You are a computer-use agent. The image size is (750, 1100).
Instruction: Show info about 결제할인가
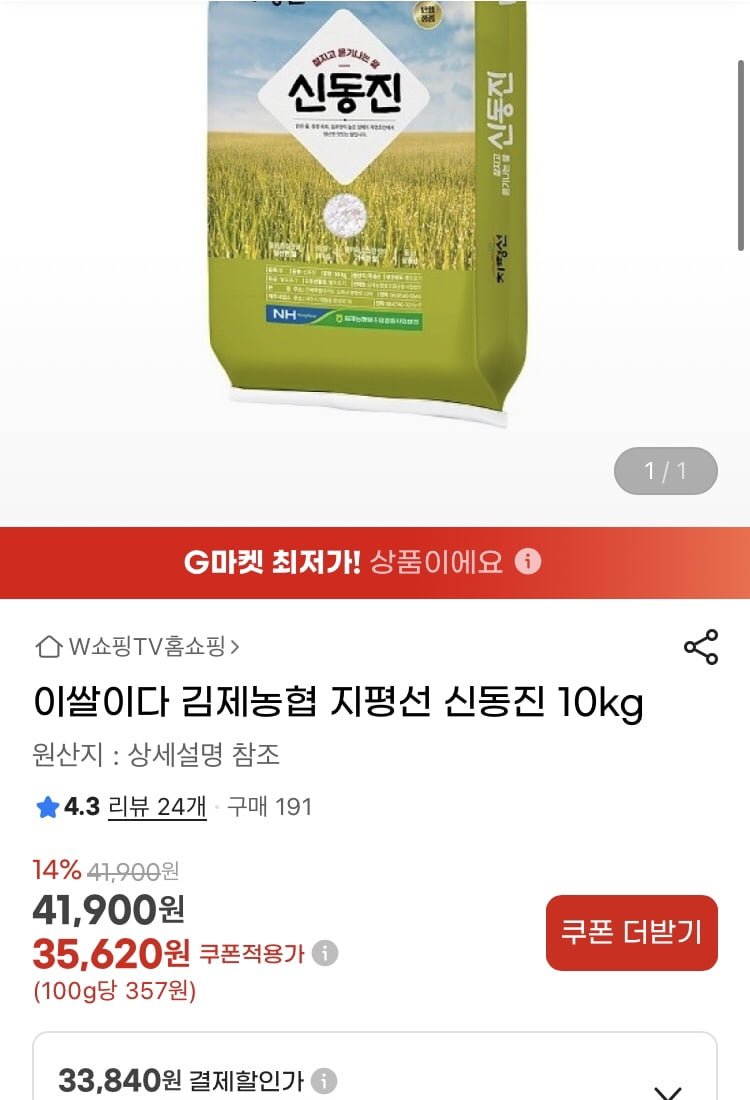pyautogui.click(x=323, y=1081)
